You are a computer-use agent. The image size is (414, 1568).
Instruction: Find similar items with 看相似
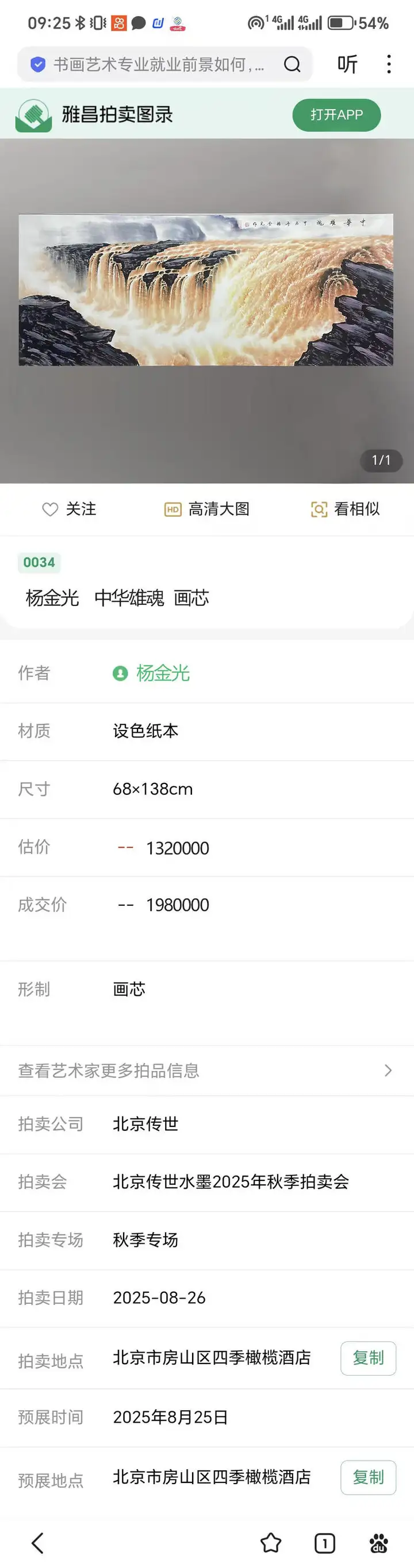coord(345,509)
